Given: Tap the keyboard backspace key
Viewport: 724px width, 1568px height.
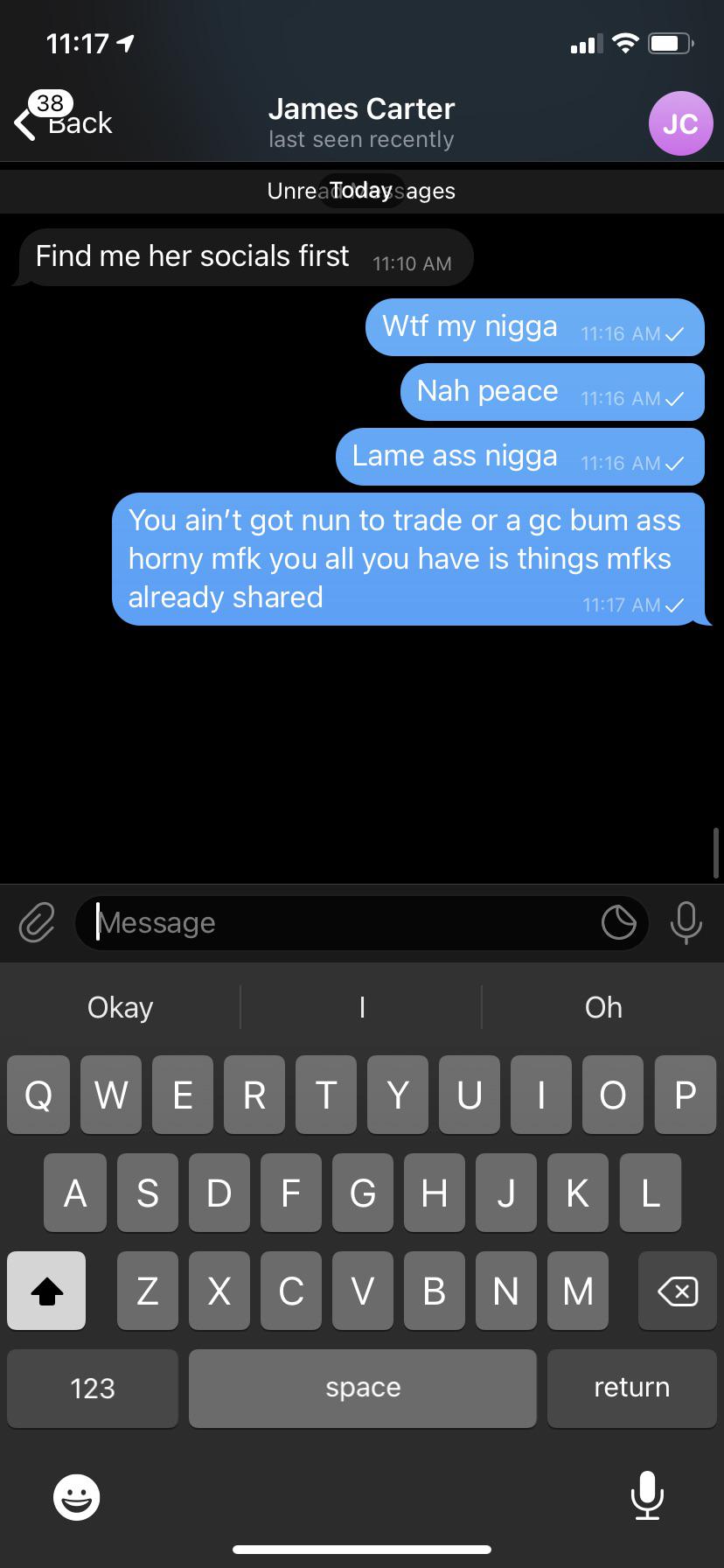Looking at the screenshot, I should pos(677,1291).
